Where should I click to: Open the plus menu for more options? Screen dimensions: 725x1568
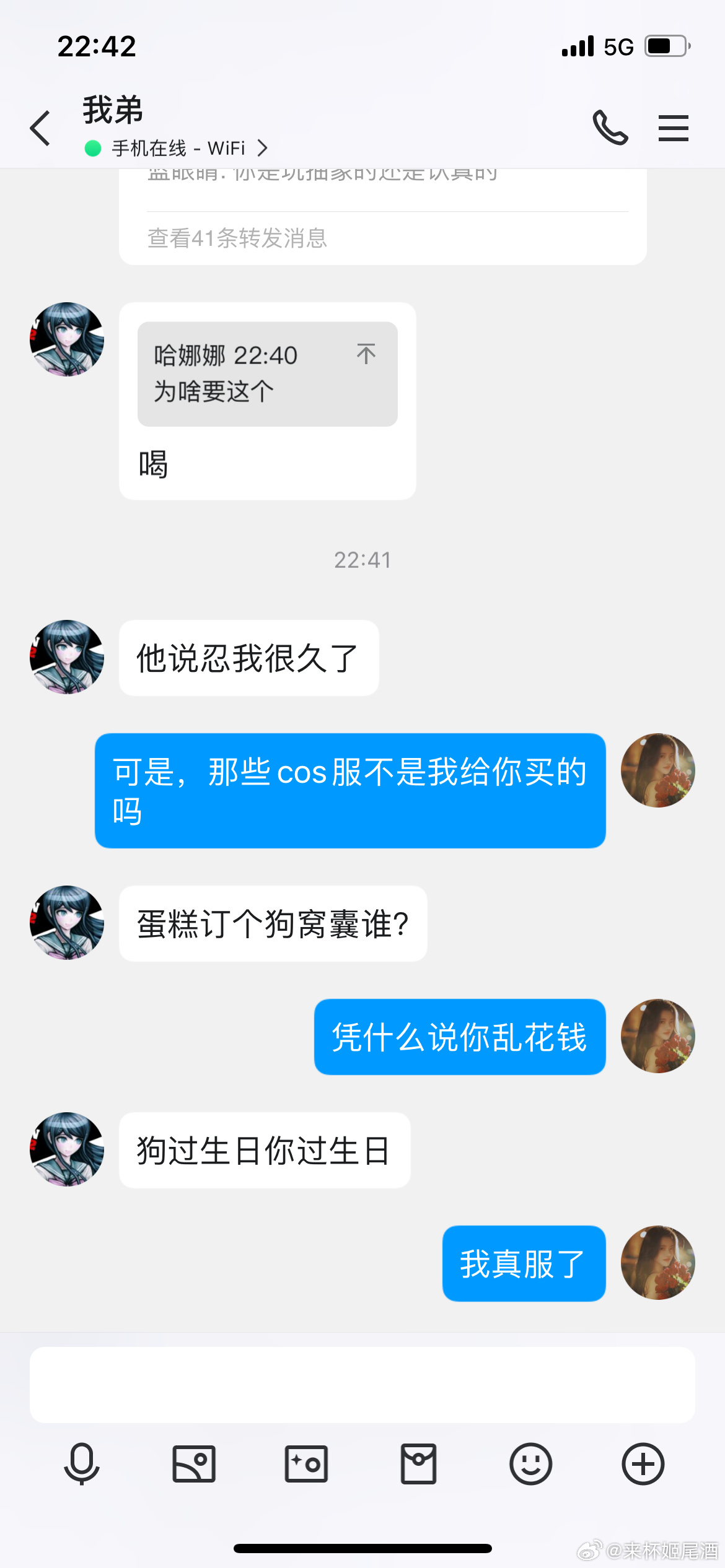tap(643, 1464)
